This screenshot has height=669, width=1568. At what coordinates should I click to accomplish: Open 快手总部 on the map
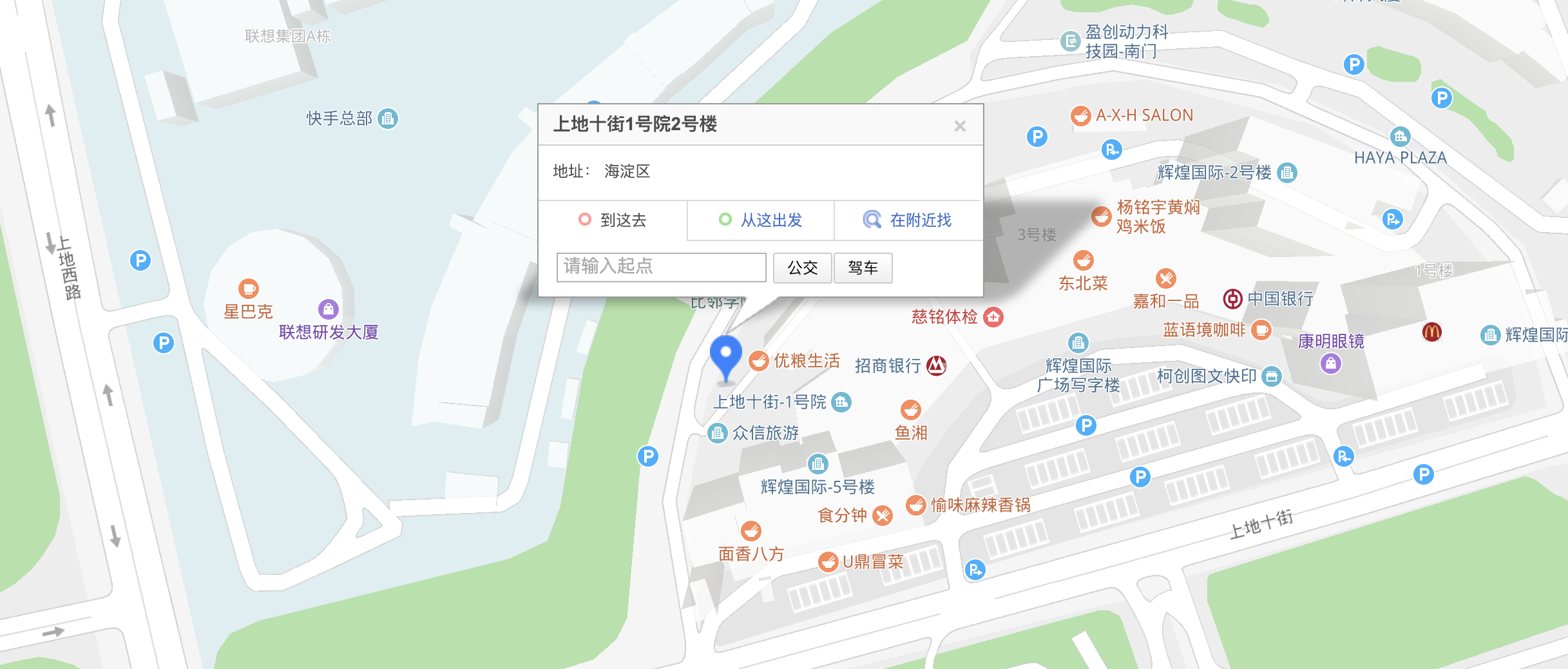[x=387, y=119]
